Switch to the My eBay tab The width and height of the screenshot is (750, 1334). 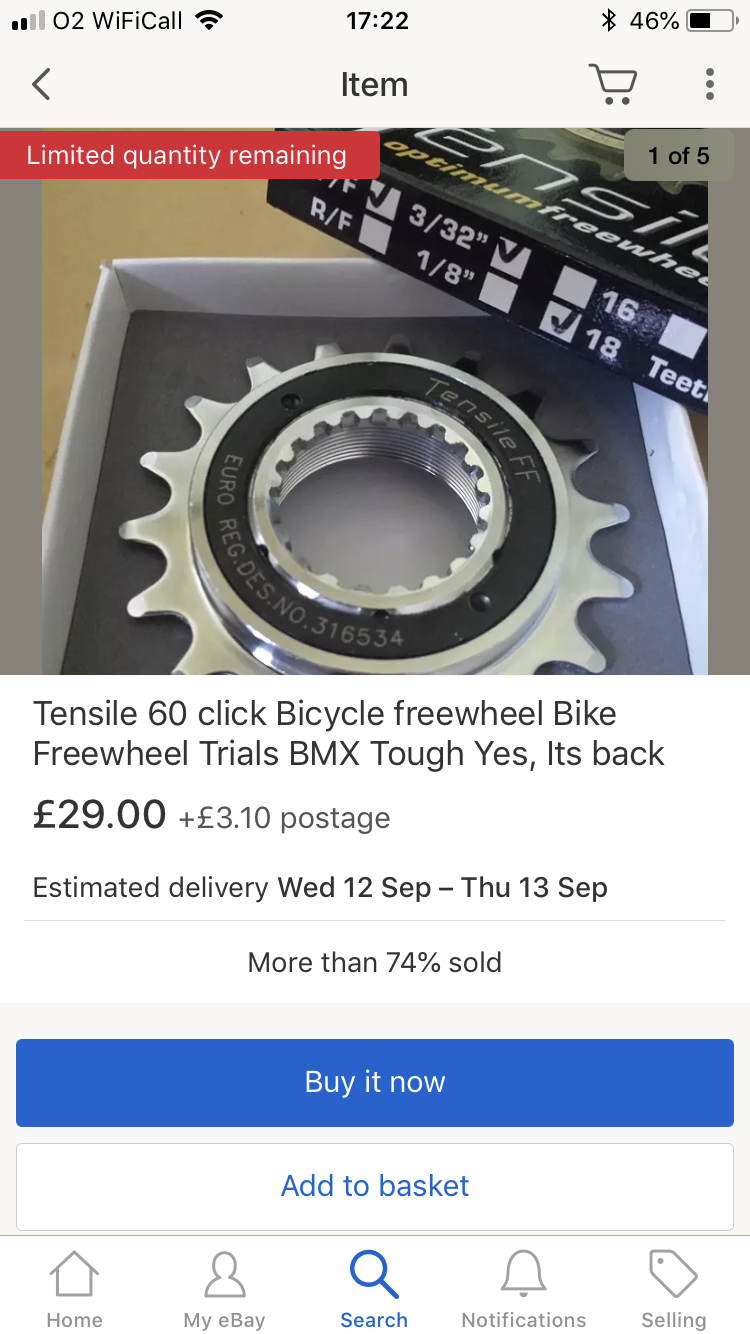pyautogui.click(x=224, y=1289)
